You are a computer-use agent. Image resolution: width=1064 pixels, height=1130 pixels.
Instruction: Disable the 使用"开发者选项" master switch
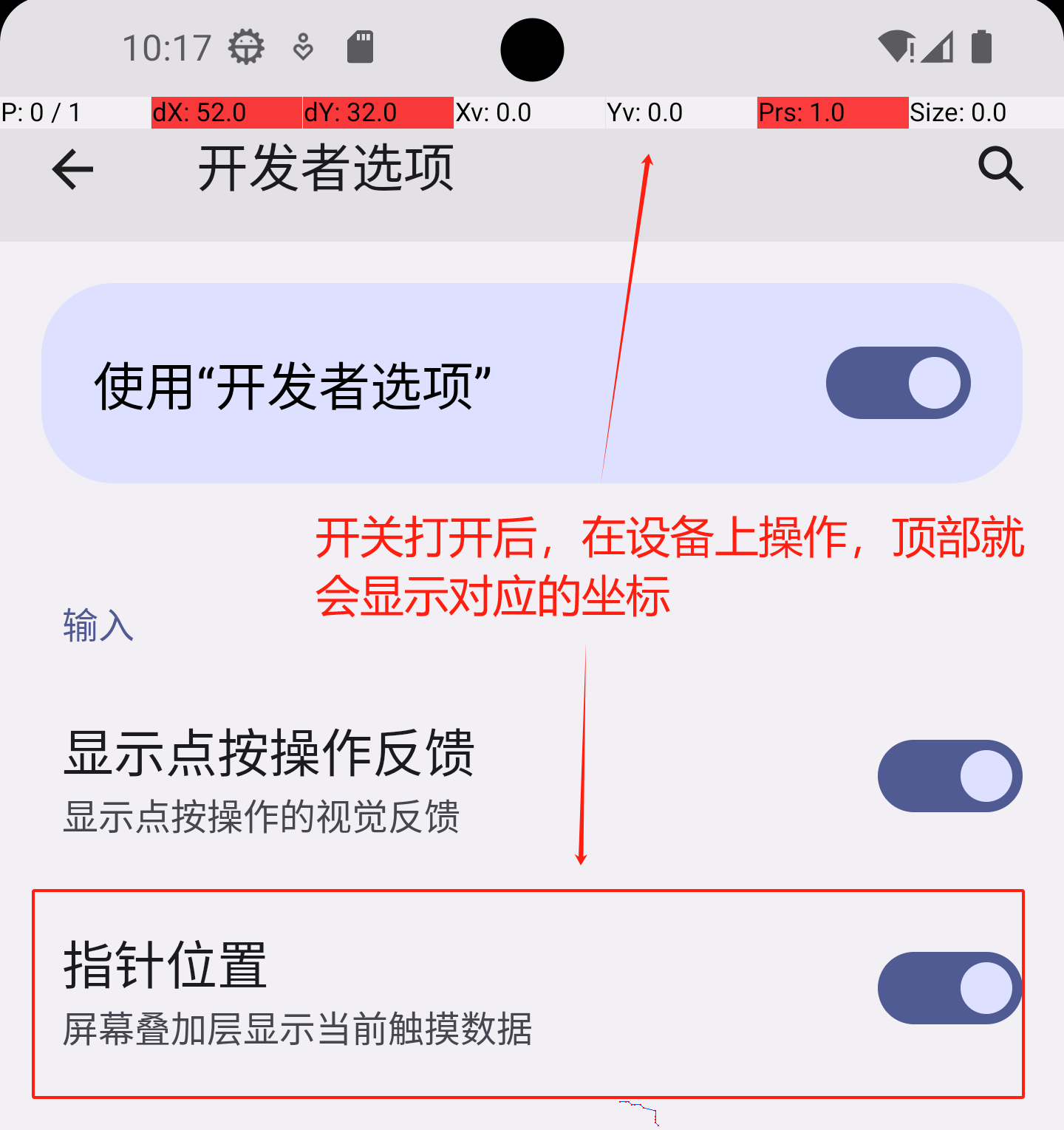point(898,383)
